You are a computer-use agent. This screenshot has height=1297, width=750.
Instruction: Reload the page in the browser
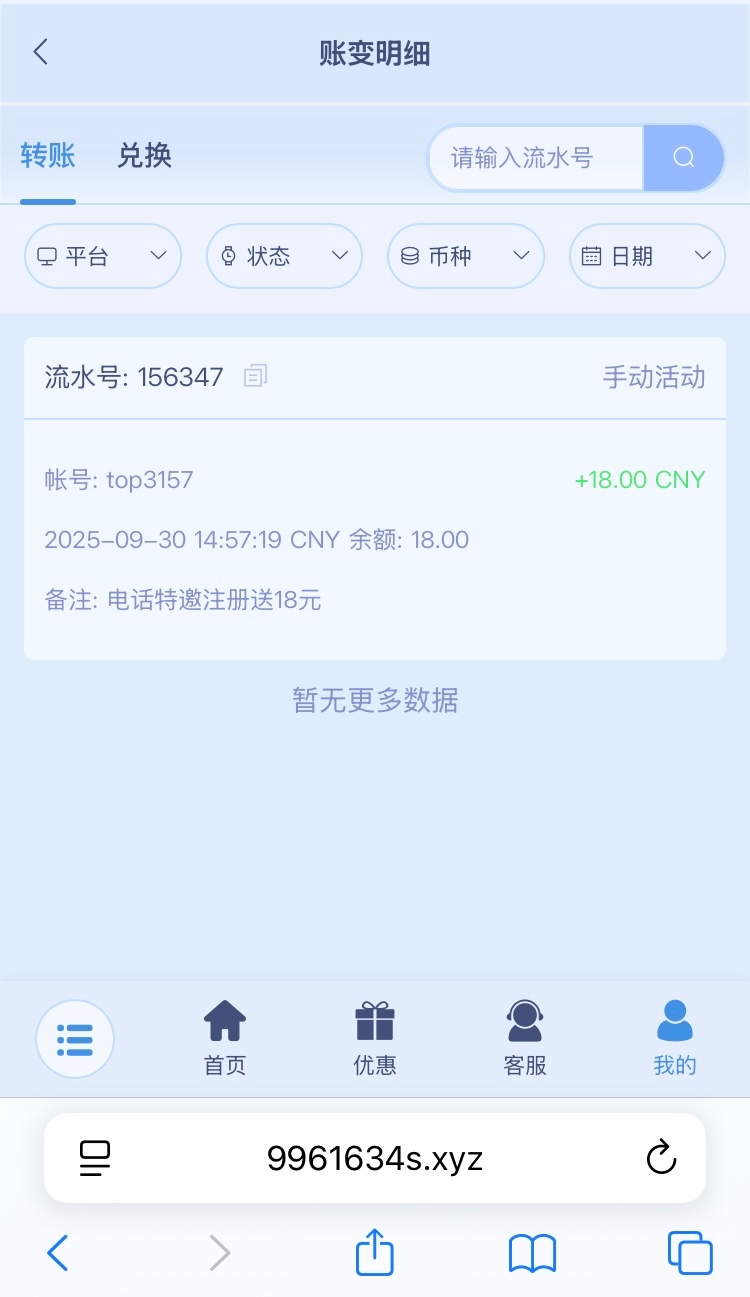pos(661,1158)
